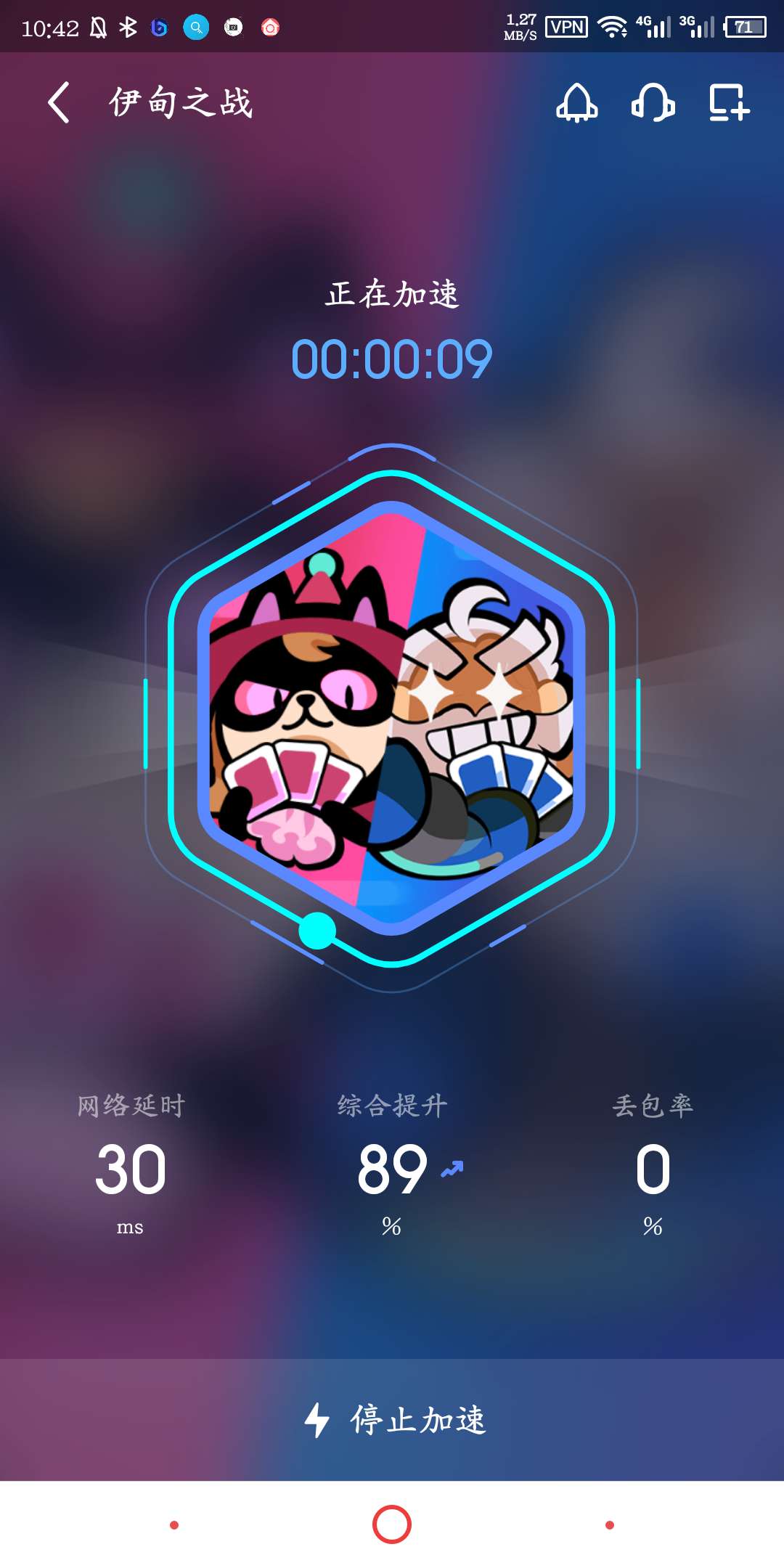784x1568 pixels.
Task: Add shortcut using the plus screen icon
Action: coord(729,102)
